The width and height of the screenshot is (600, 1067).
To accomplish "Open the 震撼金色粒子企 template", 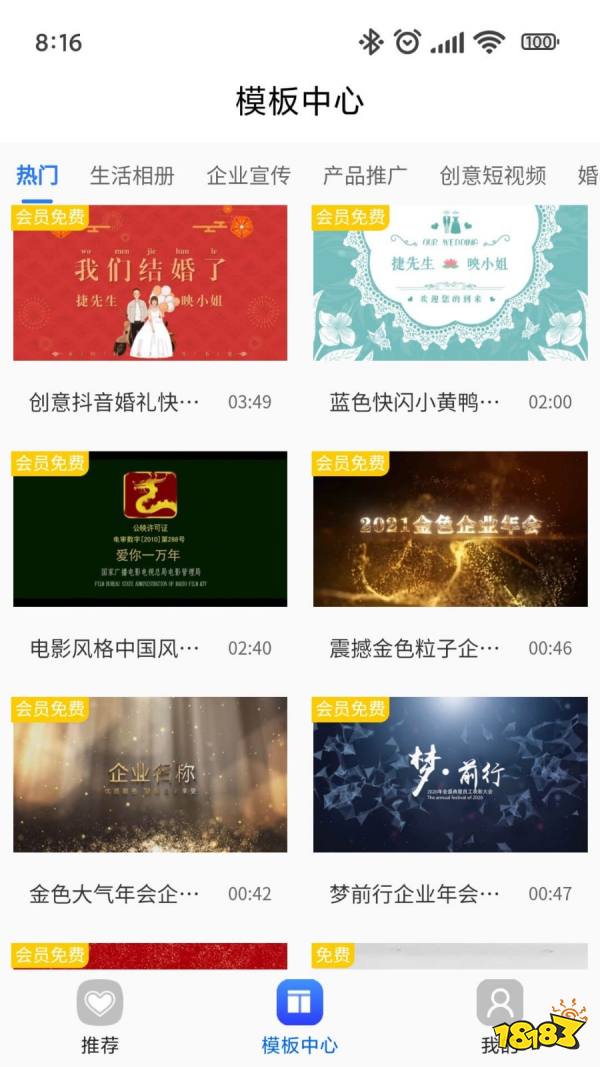I will pyautogui.click(x=450, y=529).
